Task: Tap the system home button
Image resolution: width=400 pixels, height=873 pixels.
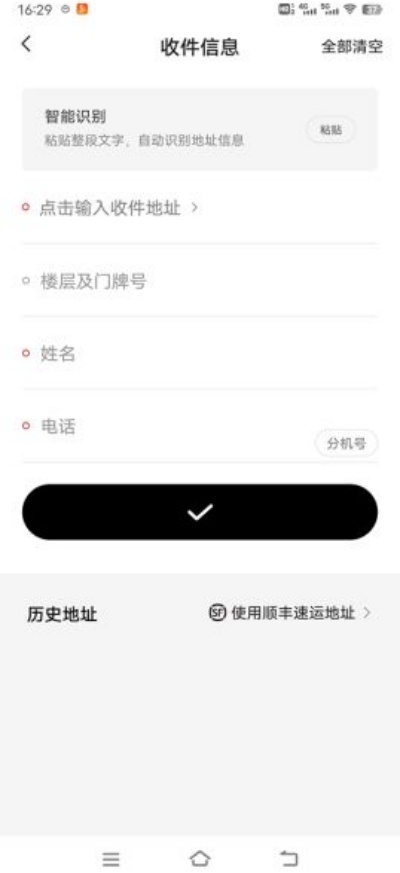Action: tap(199, 858)
